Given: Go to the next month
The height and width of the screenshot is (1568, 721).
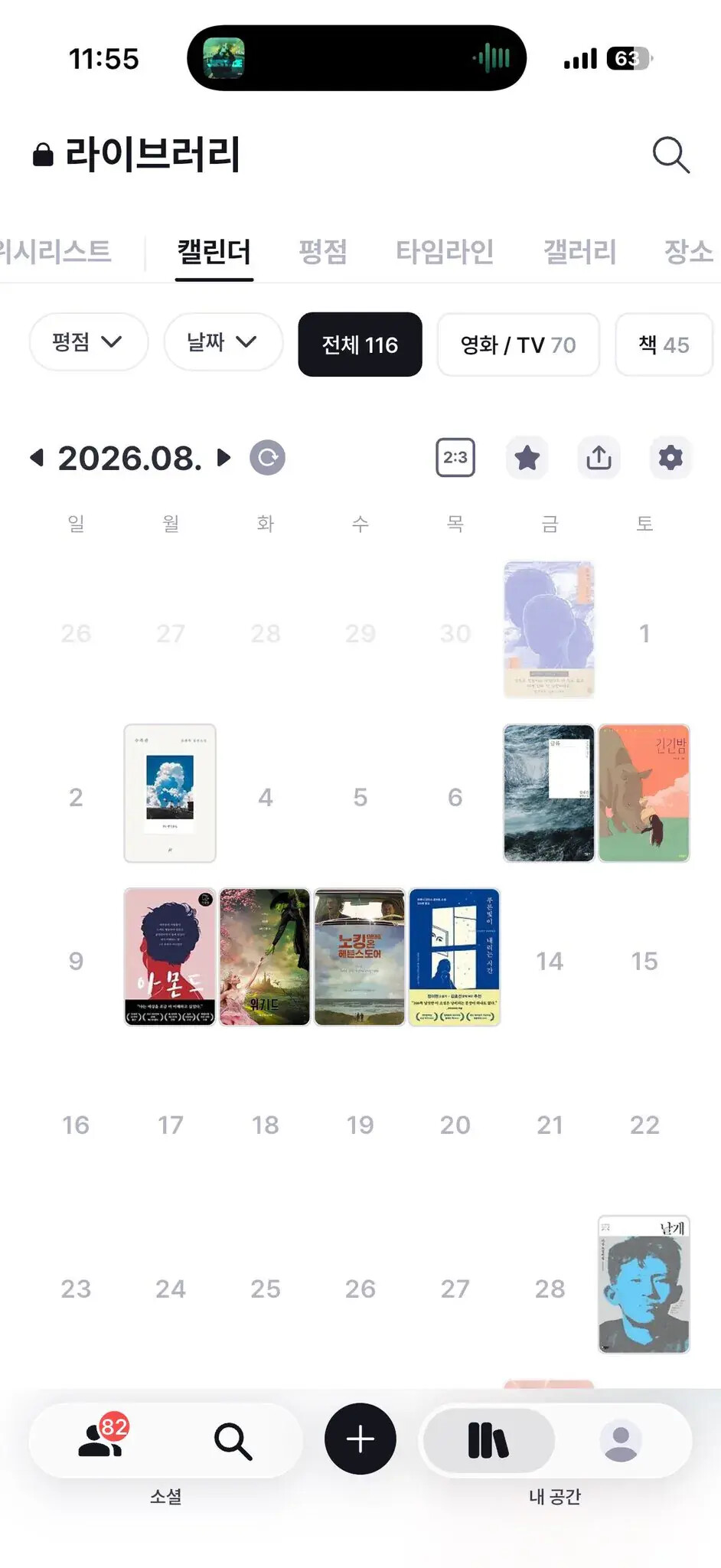Looking at the screenshot, I should (223, 458).
